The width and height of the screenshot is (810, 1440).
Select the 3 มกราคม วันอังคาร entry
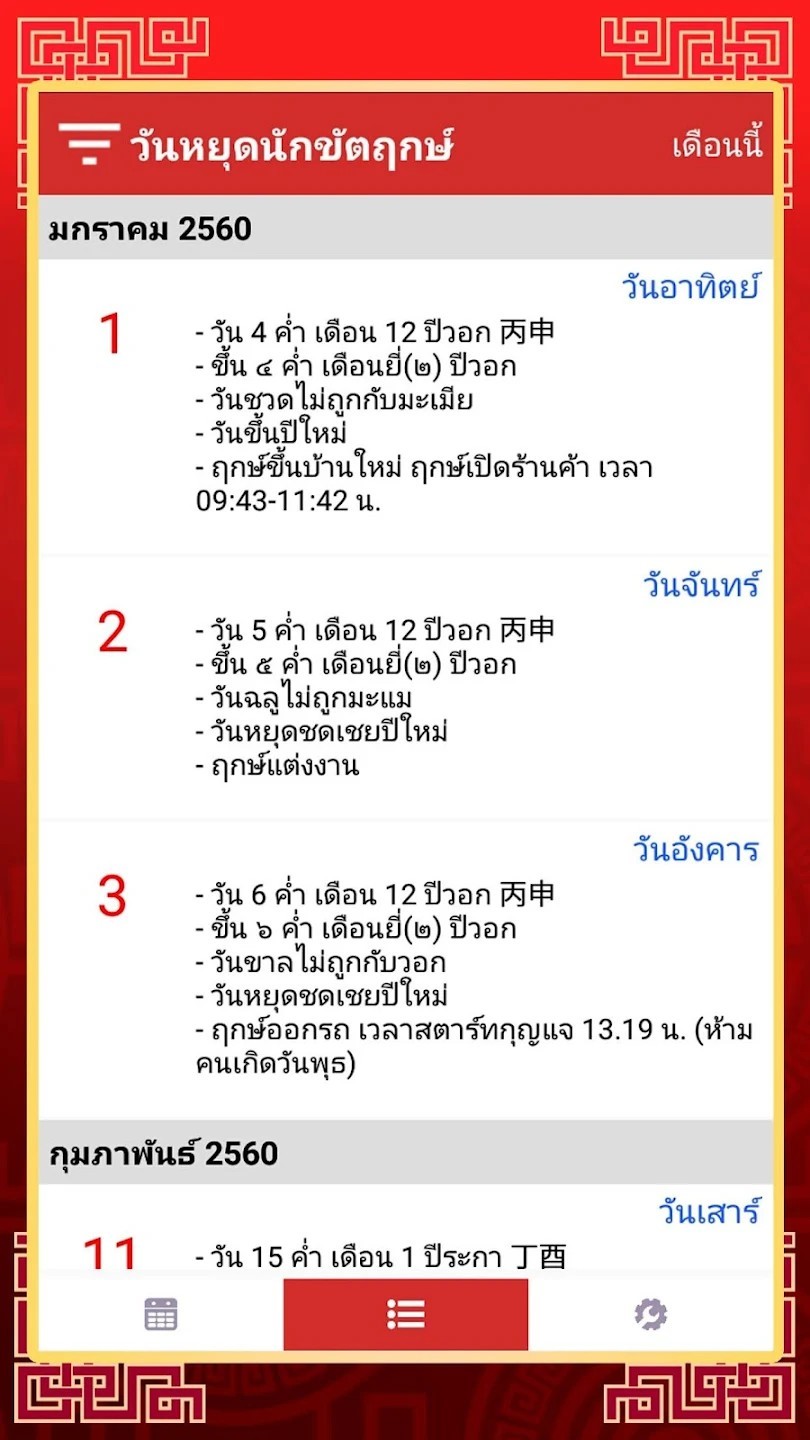point(405,970)
